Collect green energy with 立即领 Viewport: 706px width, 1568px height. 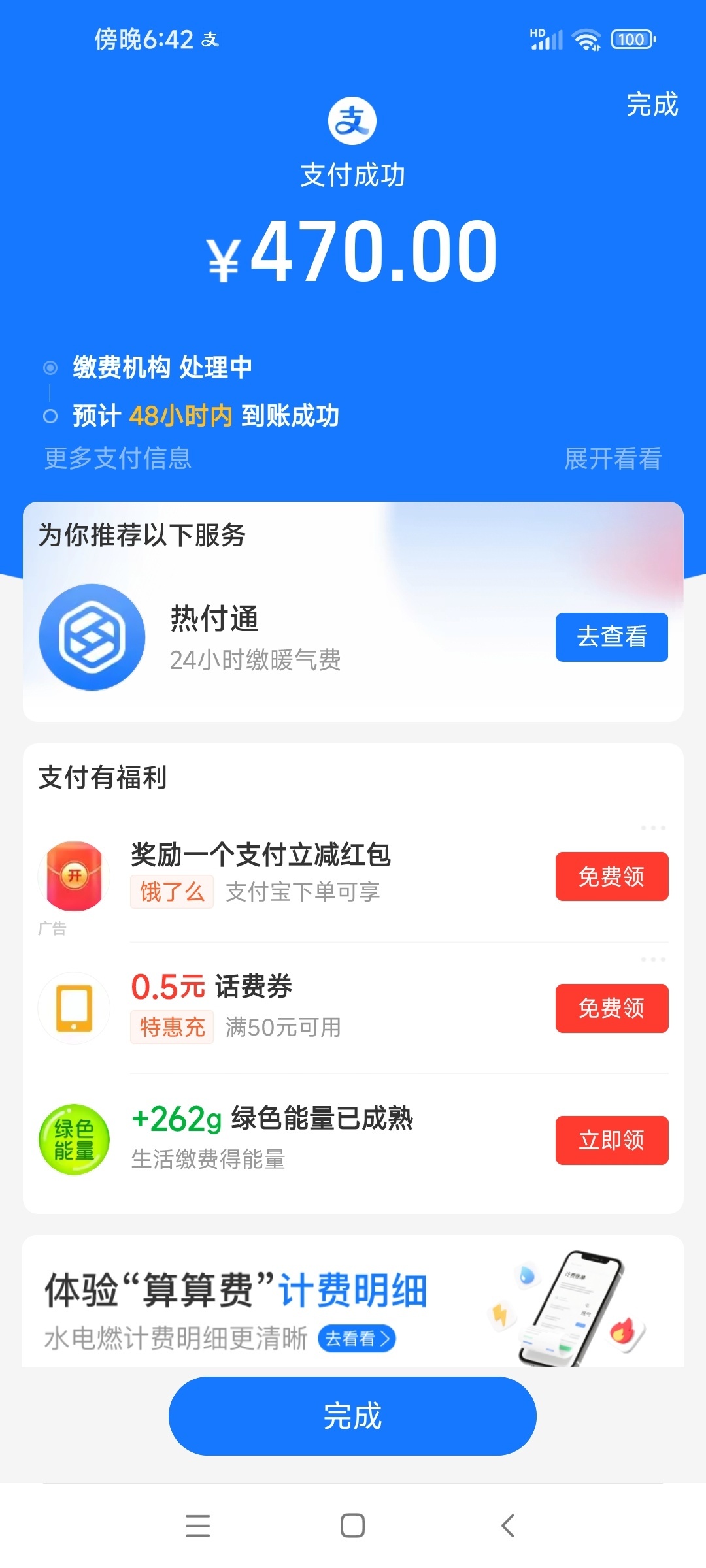[x=611, y=1140]
